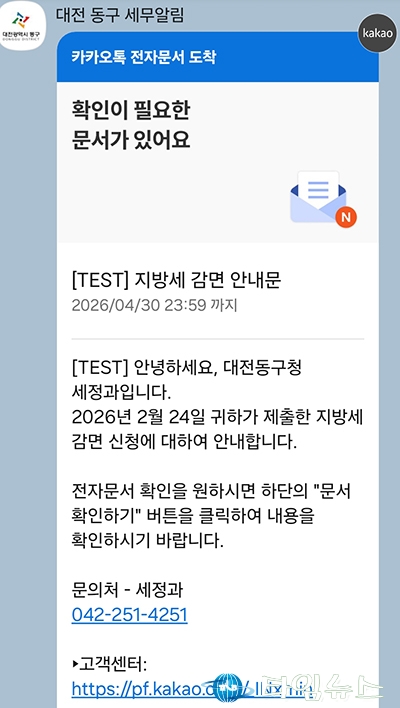The height and width of the screenshot is (708, 400).
Task: Open the pf.kakao.com customer center link
Action: point(193,689)
